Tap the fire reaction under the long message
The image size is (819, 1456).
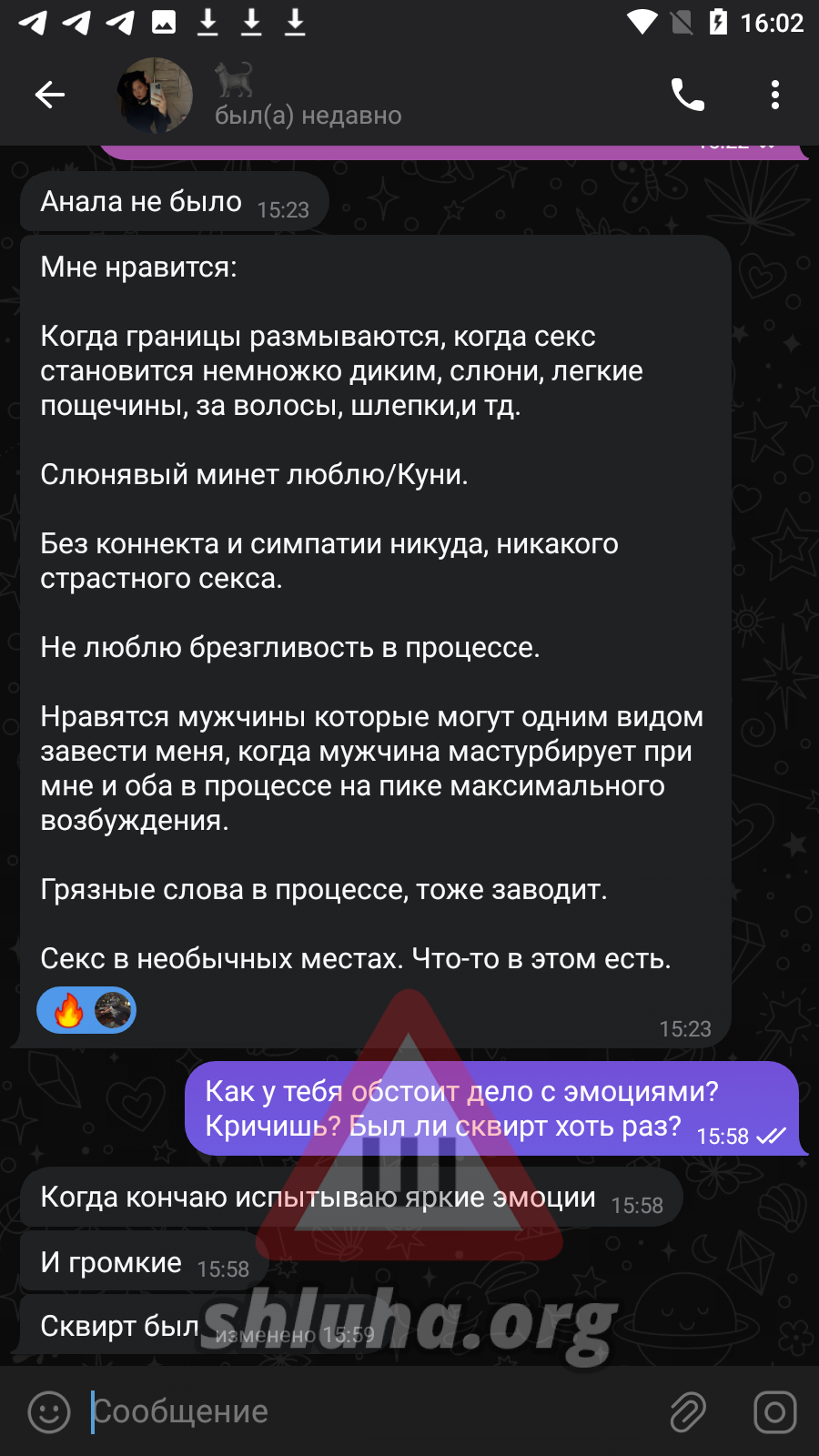click(x=69, y=1010)
